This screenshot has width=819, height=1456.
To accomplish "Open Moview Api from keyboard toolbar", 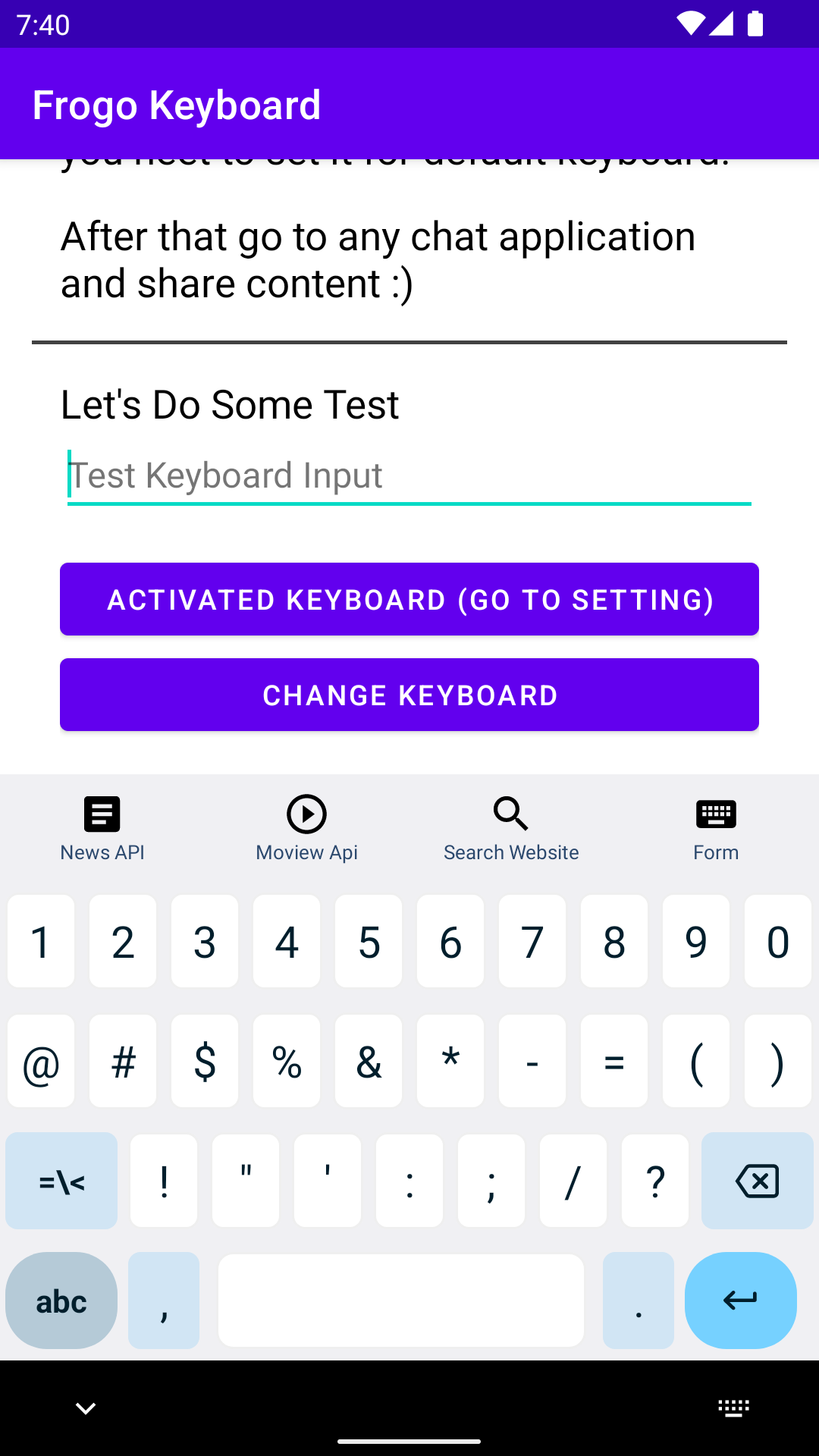I will tap(307, 828).
